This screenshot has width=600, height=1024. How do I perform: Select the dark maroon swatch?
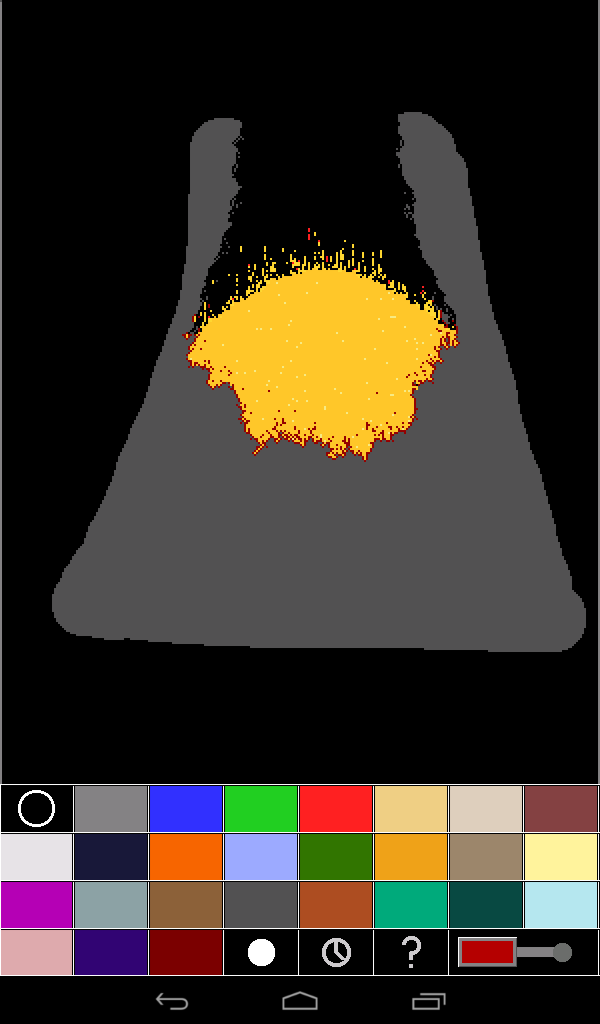(x=186, y=952)
